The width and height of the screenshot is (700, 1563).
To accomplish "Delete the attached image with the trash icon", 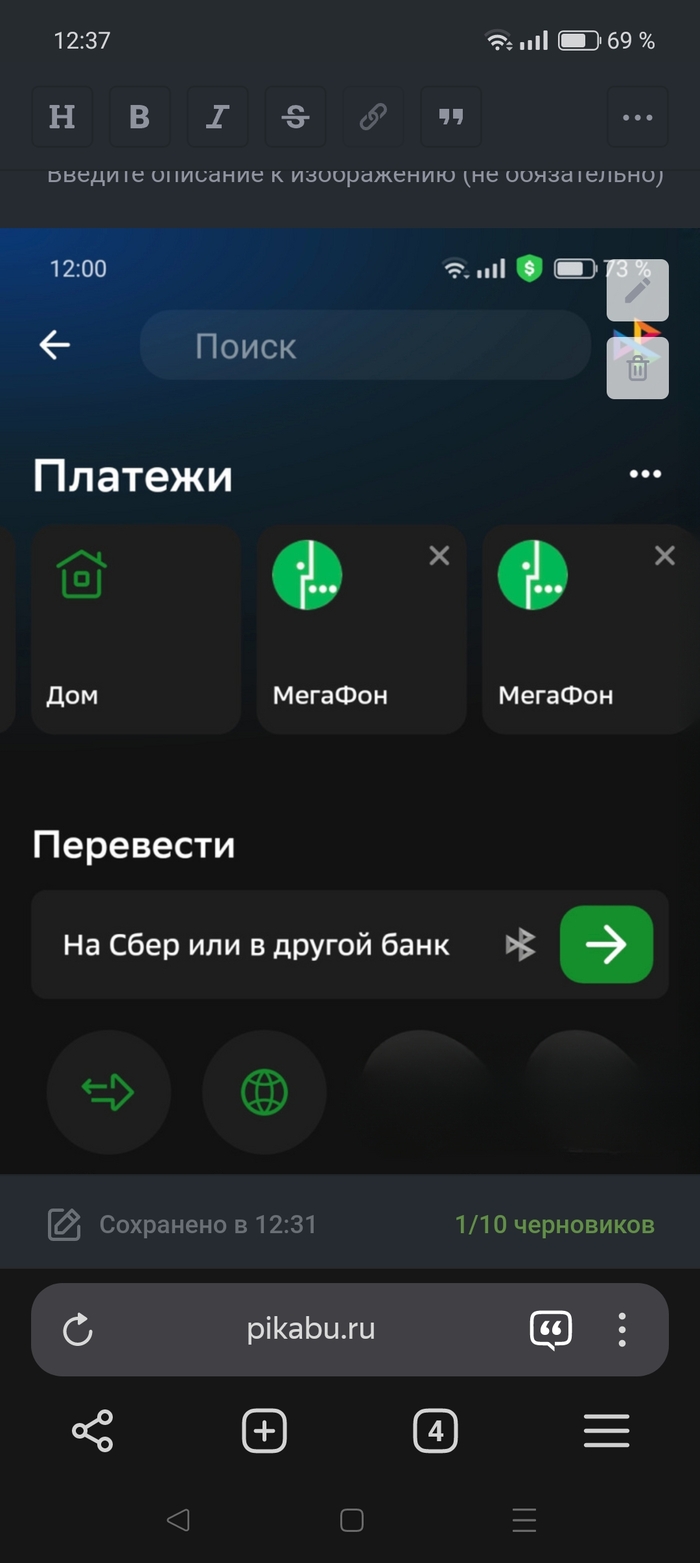I will click(637, 369).
